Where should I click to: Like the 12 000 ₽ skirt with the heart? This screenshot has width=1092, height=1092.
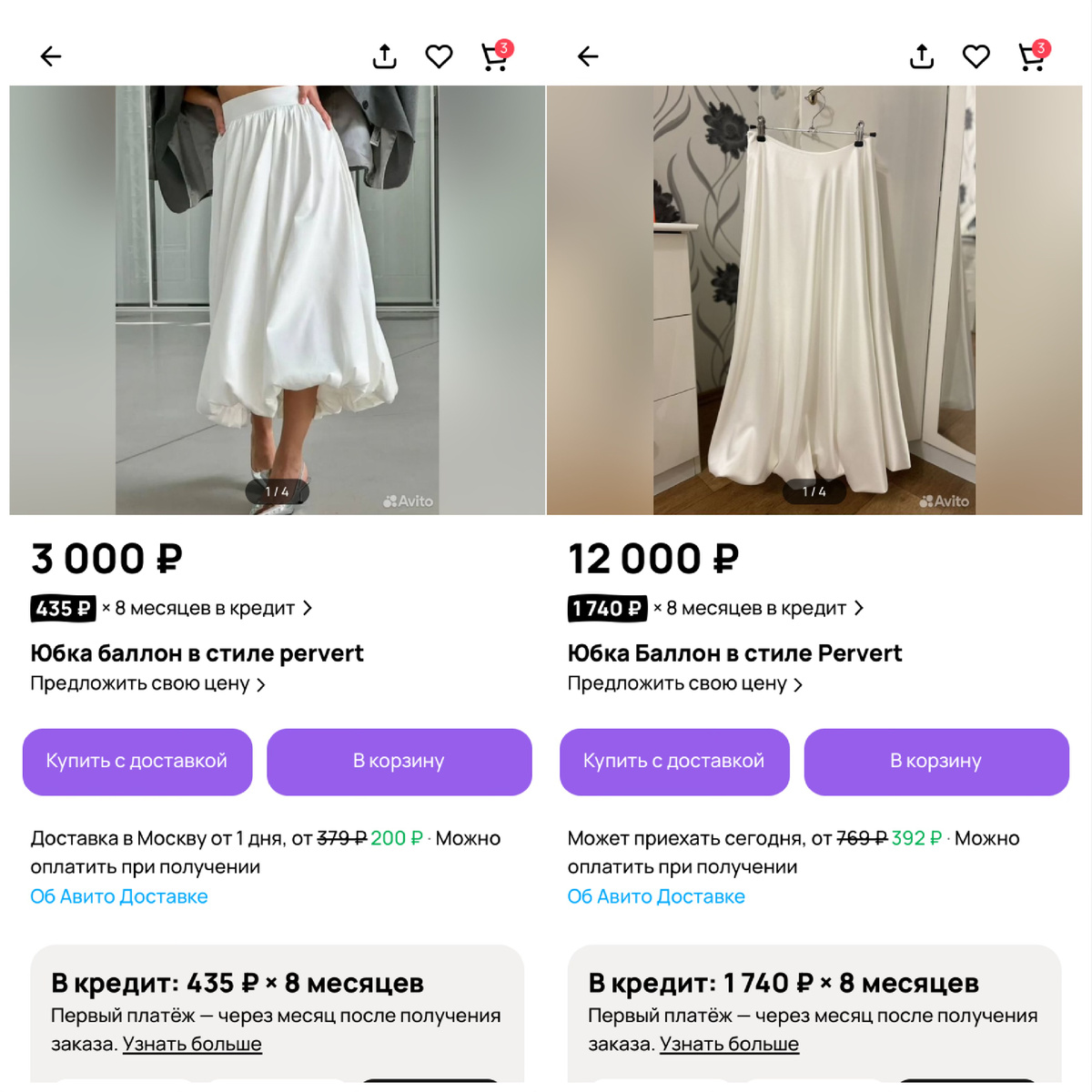coord(976,56)
